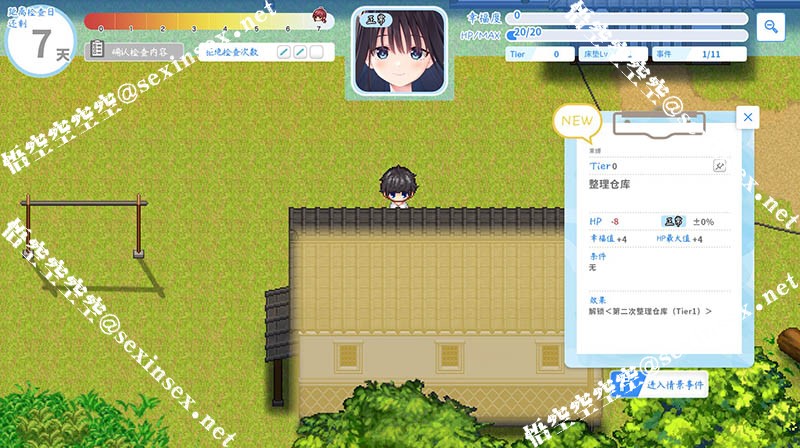The image size is (800, 448).
Task: Tap the pin icon beside Tier 0
Action: tap(719, 166)
